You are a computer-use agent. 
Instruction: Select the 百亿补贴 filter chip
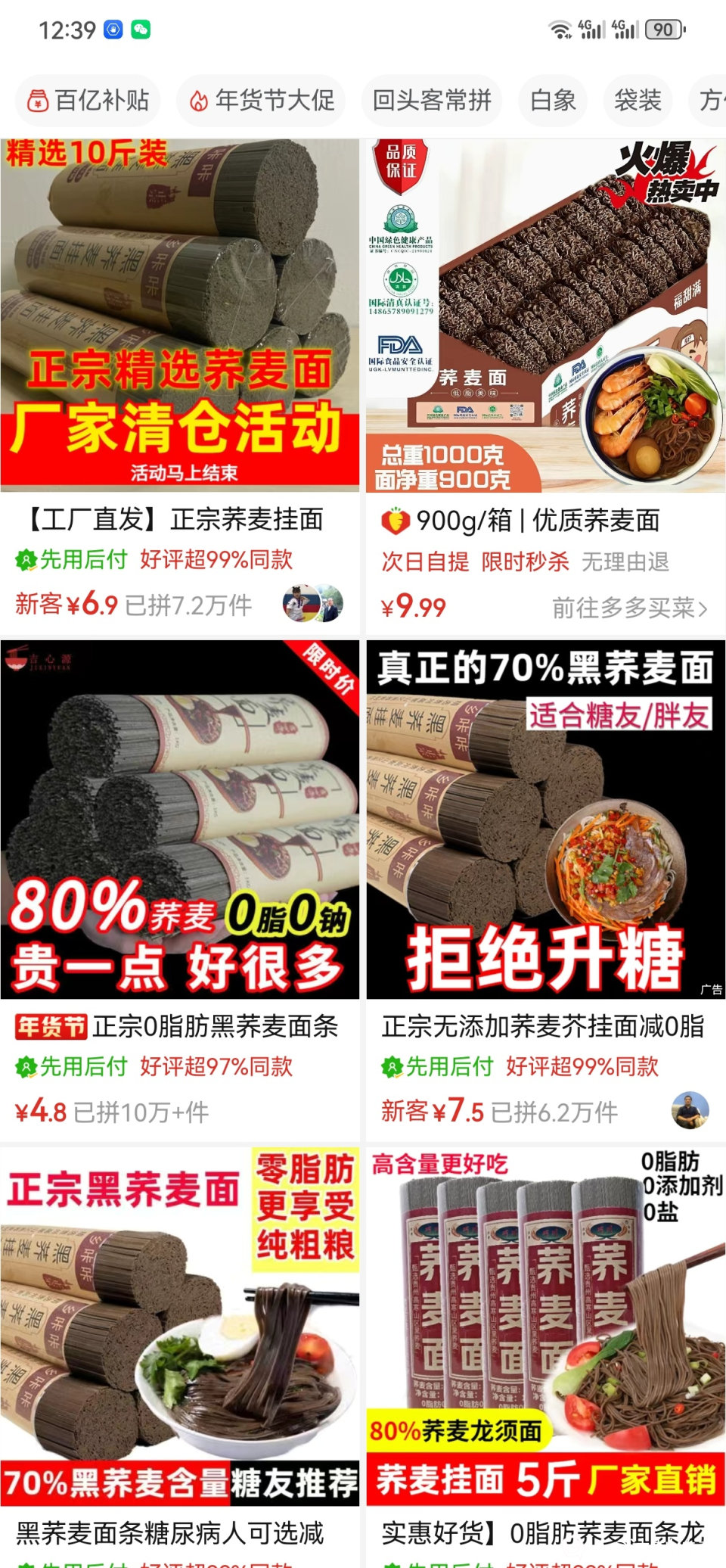88,100
